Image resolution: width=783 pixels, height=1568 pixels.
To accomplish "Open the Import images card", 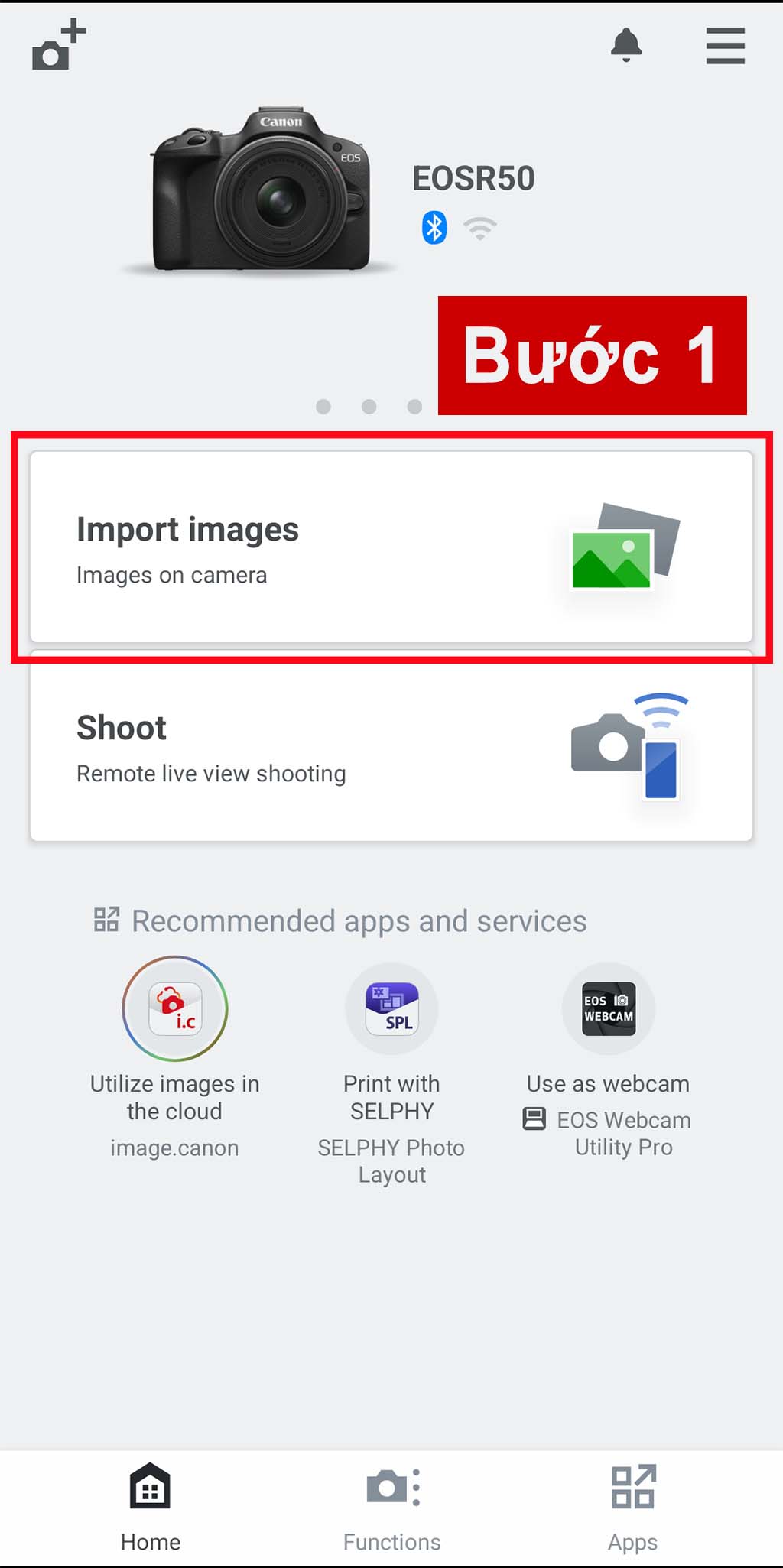I will click(391, 547).
